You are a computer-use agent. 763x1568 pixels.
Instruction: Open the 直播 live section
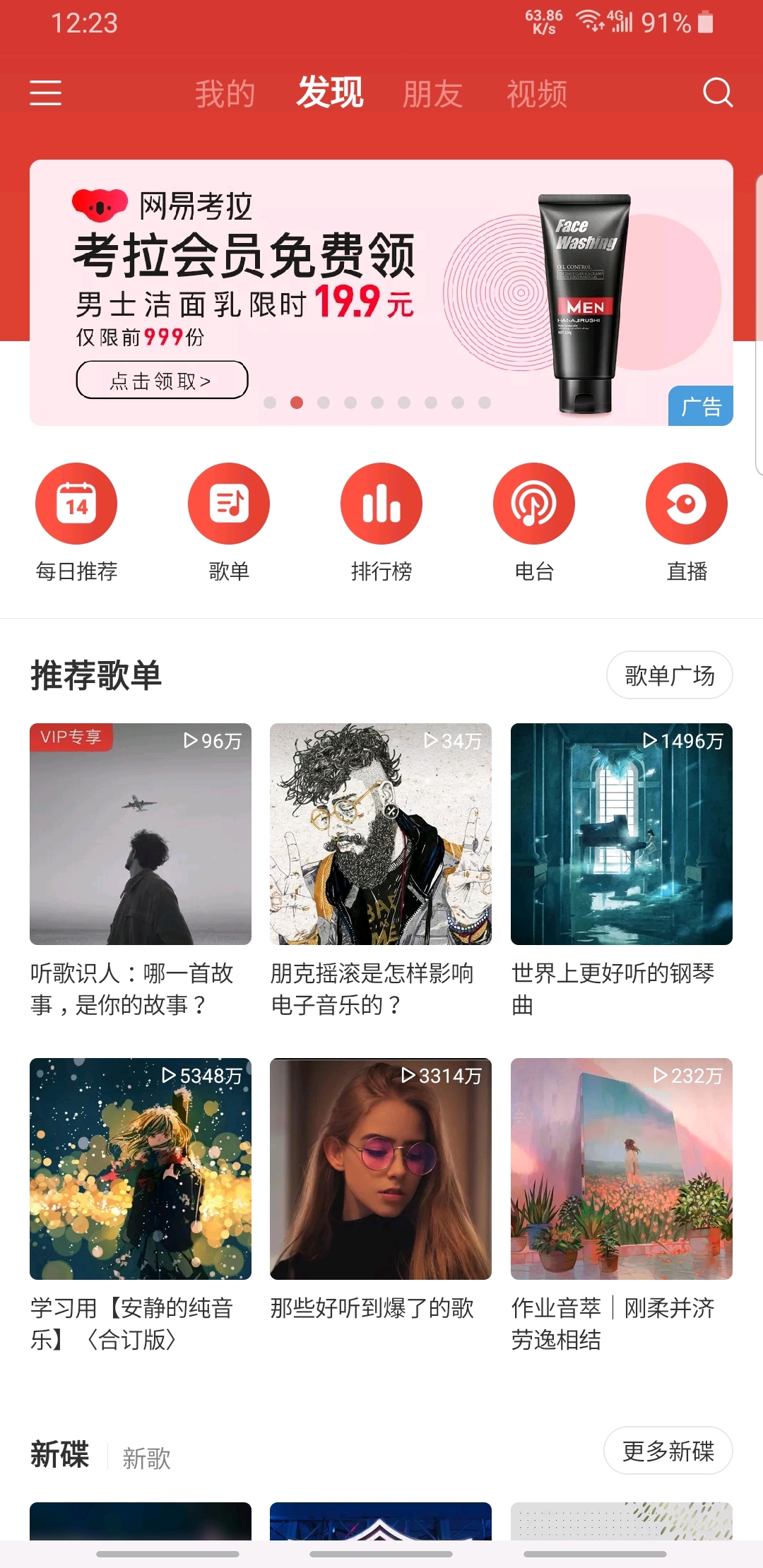[687, 504]
